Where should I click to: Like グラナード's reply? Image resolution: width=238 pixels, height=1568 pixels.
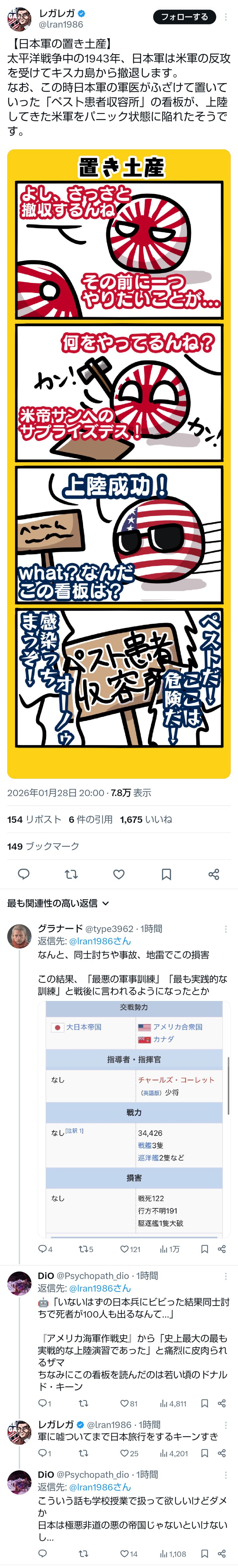130,1249
